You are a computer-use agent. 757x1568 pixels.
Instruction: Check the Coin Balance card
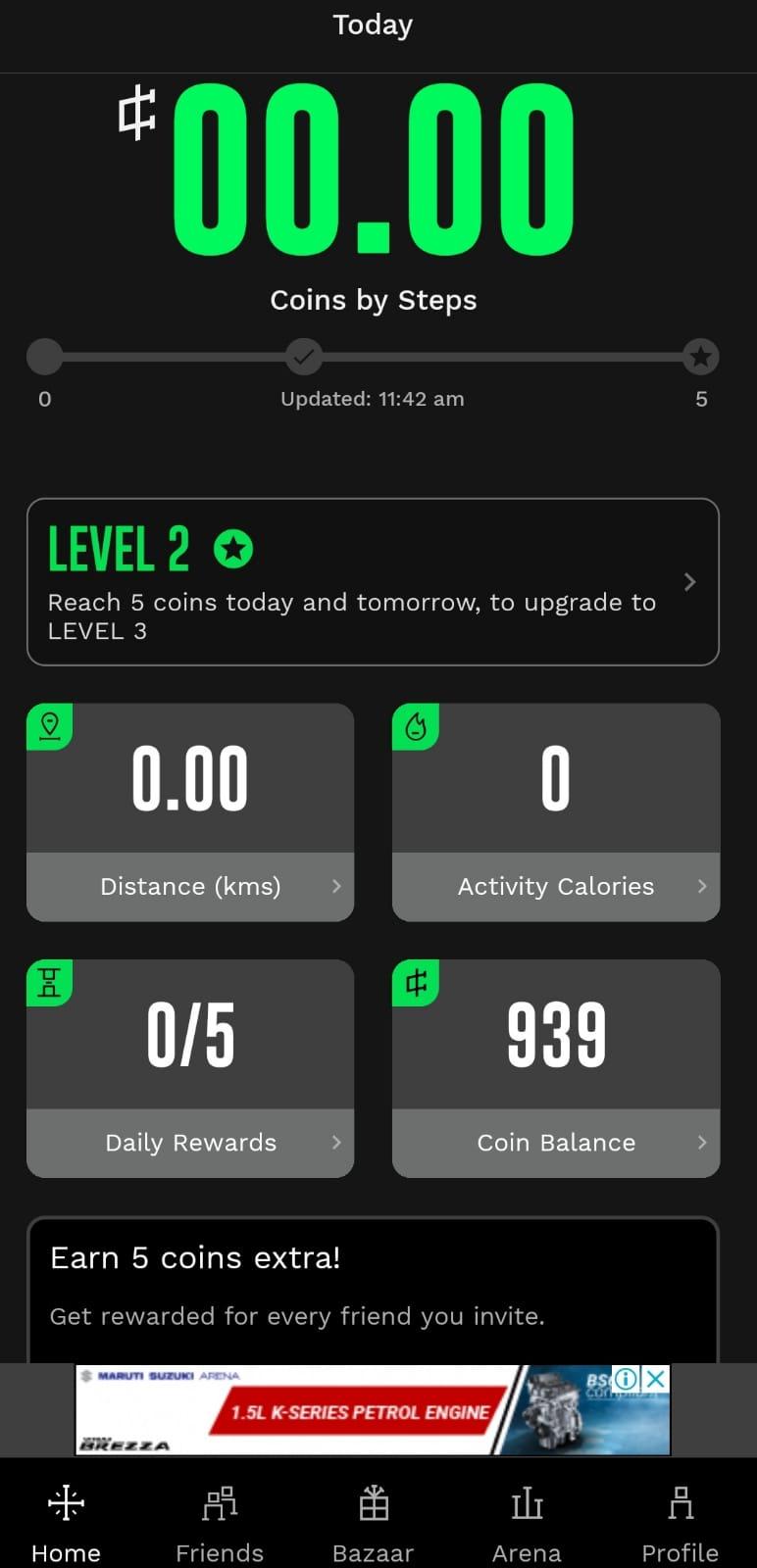point(556,1068)
